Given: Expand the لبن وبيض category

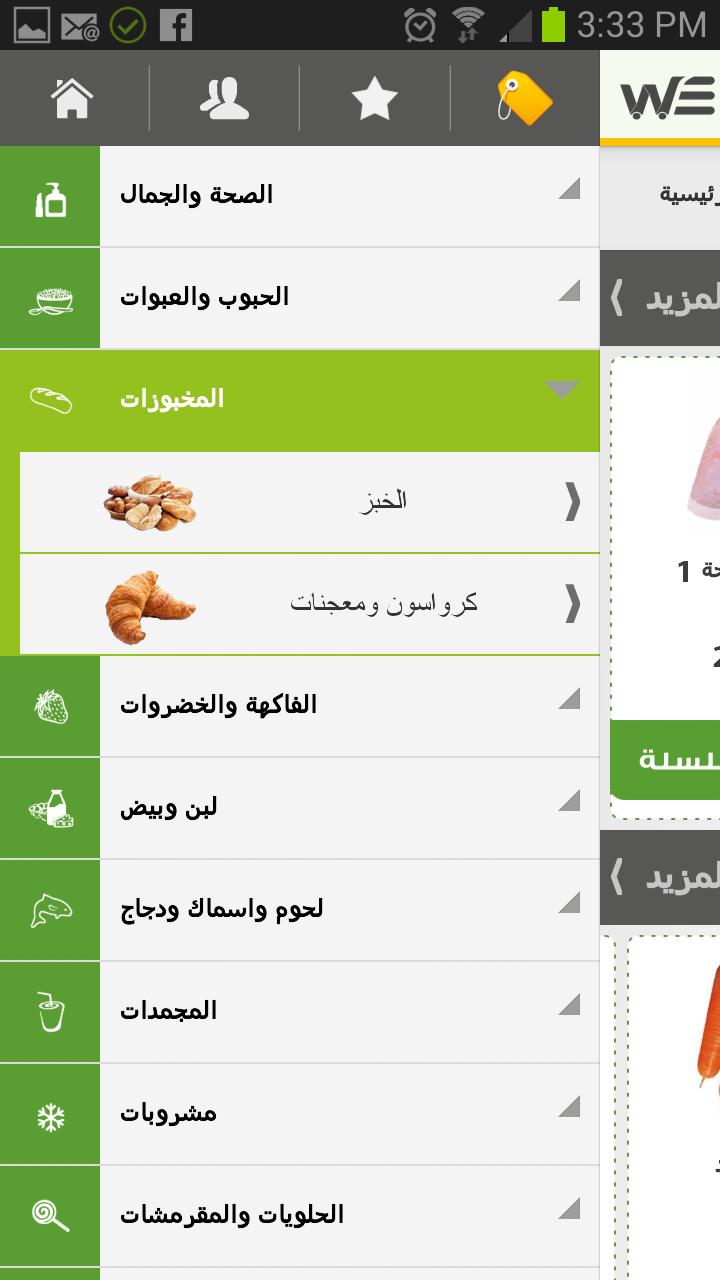Looking at the screenshot, I should tap(300, 807).
